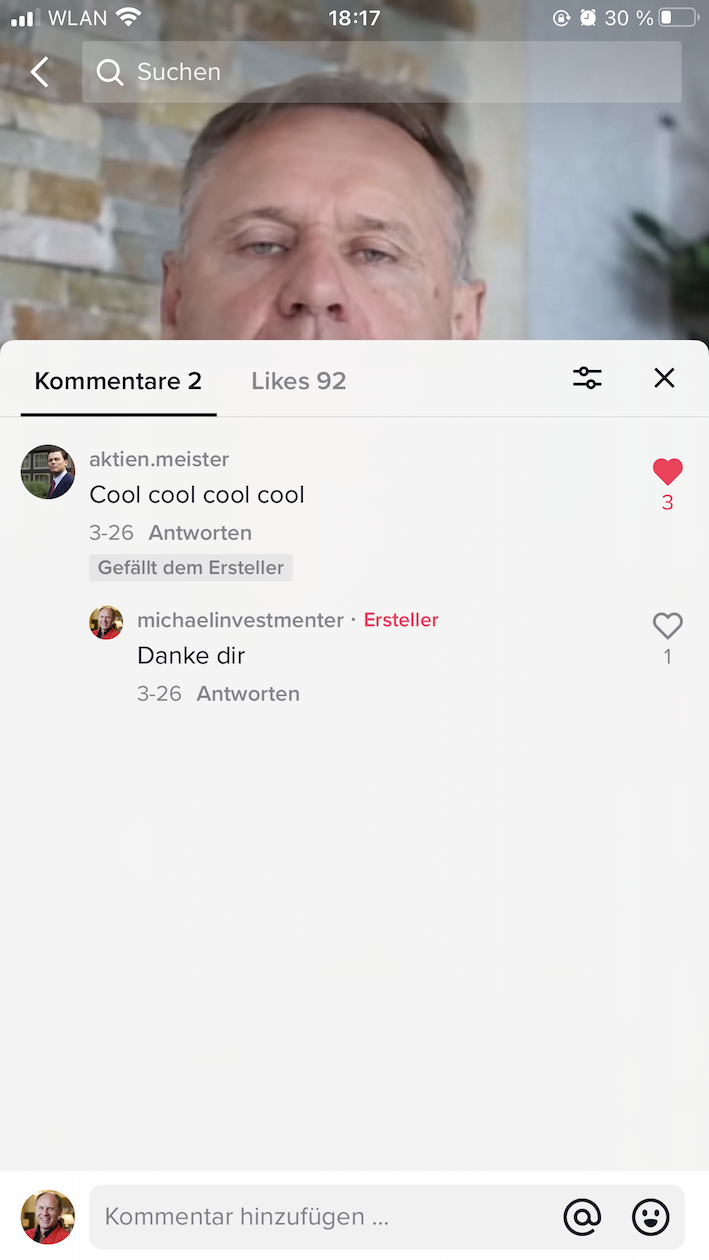Go back with the top-left arrow

pos(40,72)
